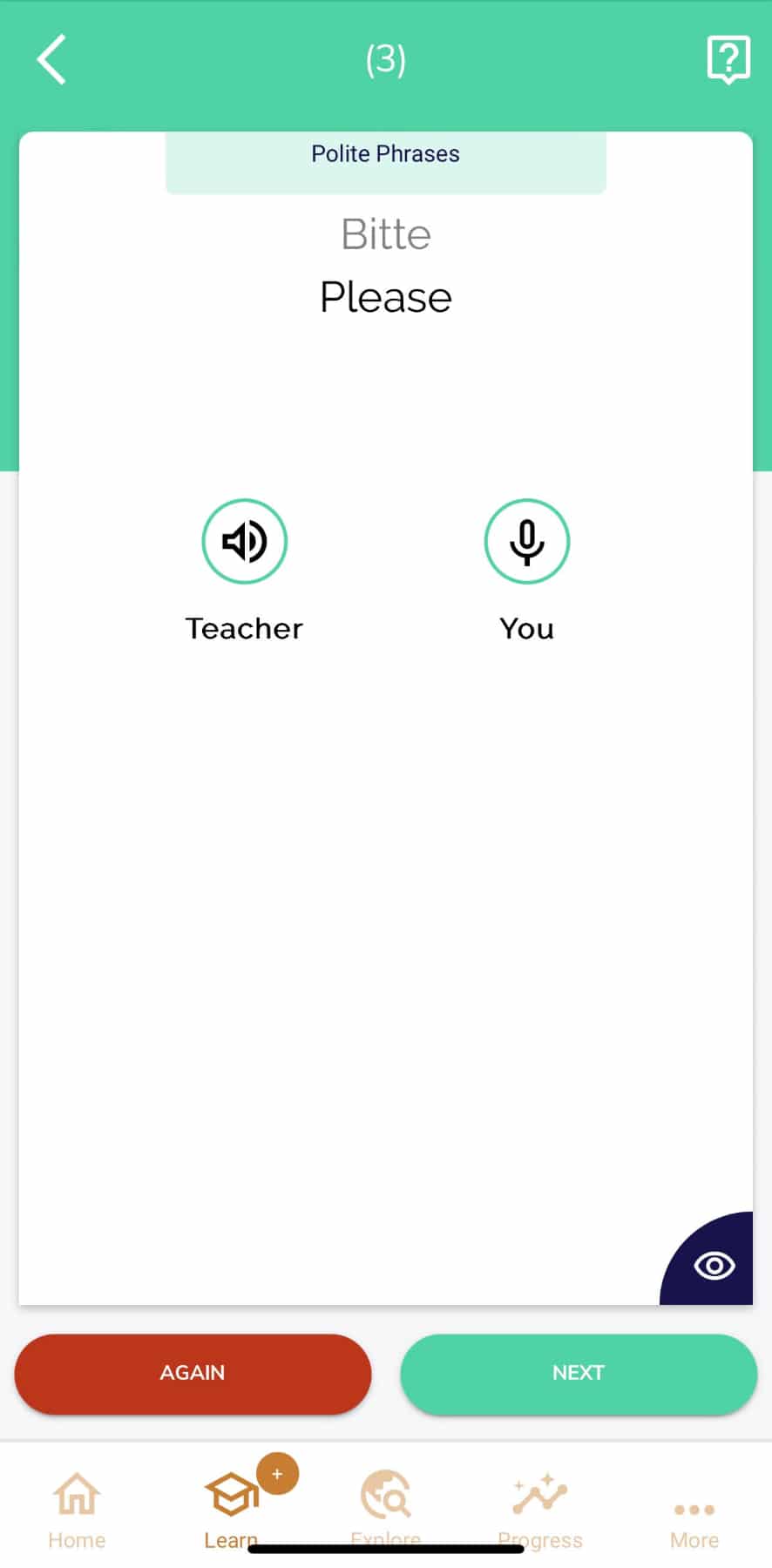Play the Teacher pronunciation audio

pyautogui.click(x=245, y=541)
